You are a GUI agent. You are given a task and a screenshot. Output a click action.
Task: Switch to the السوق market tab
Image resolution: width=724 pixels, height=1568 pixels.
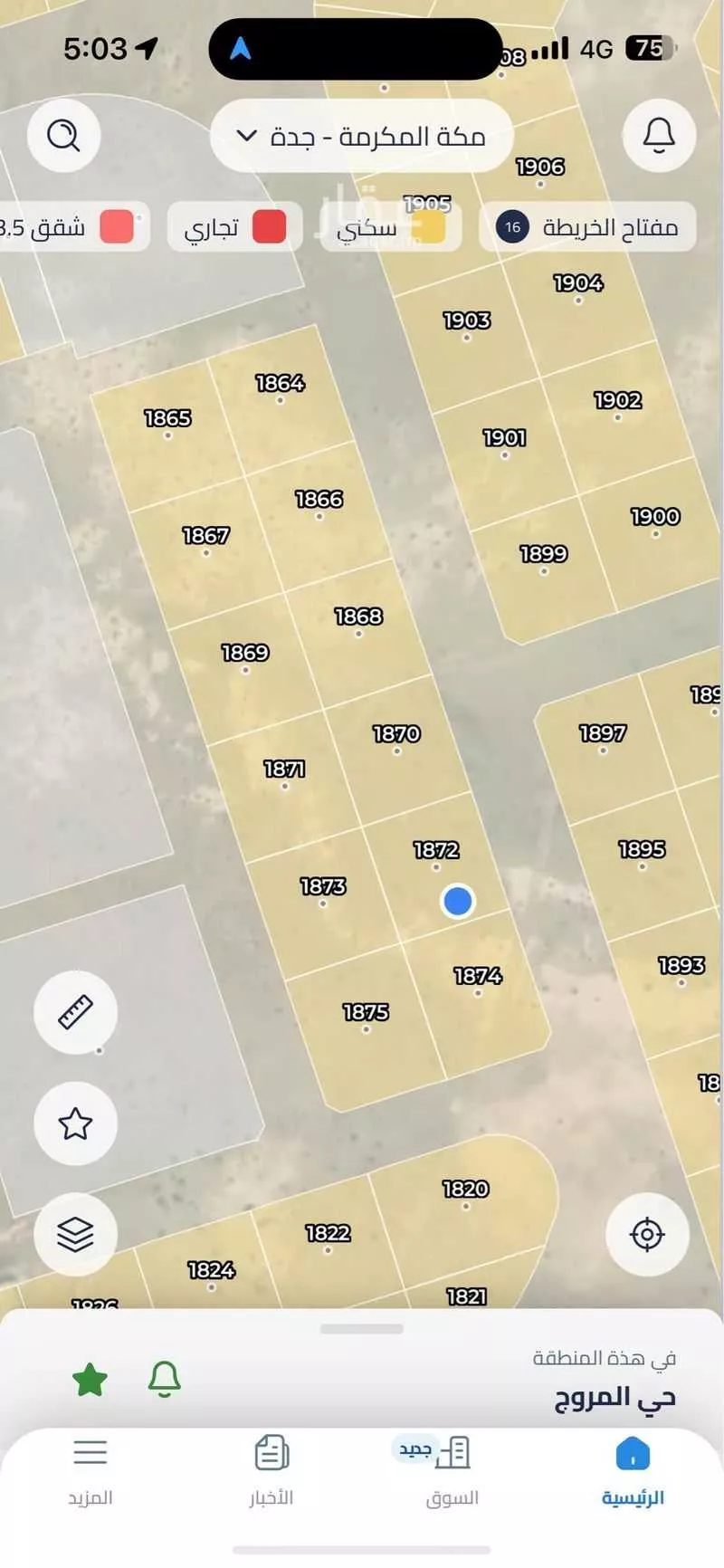(452, 1471)
